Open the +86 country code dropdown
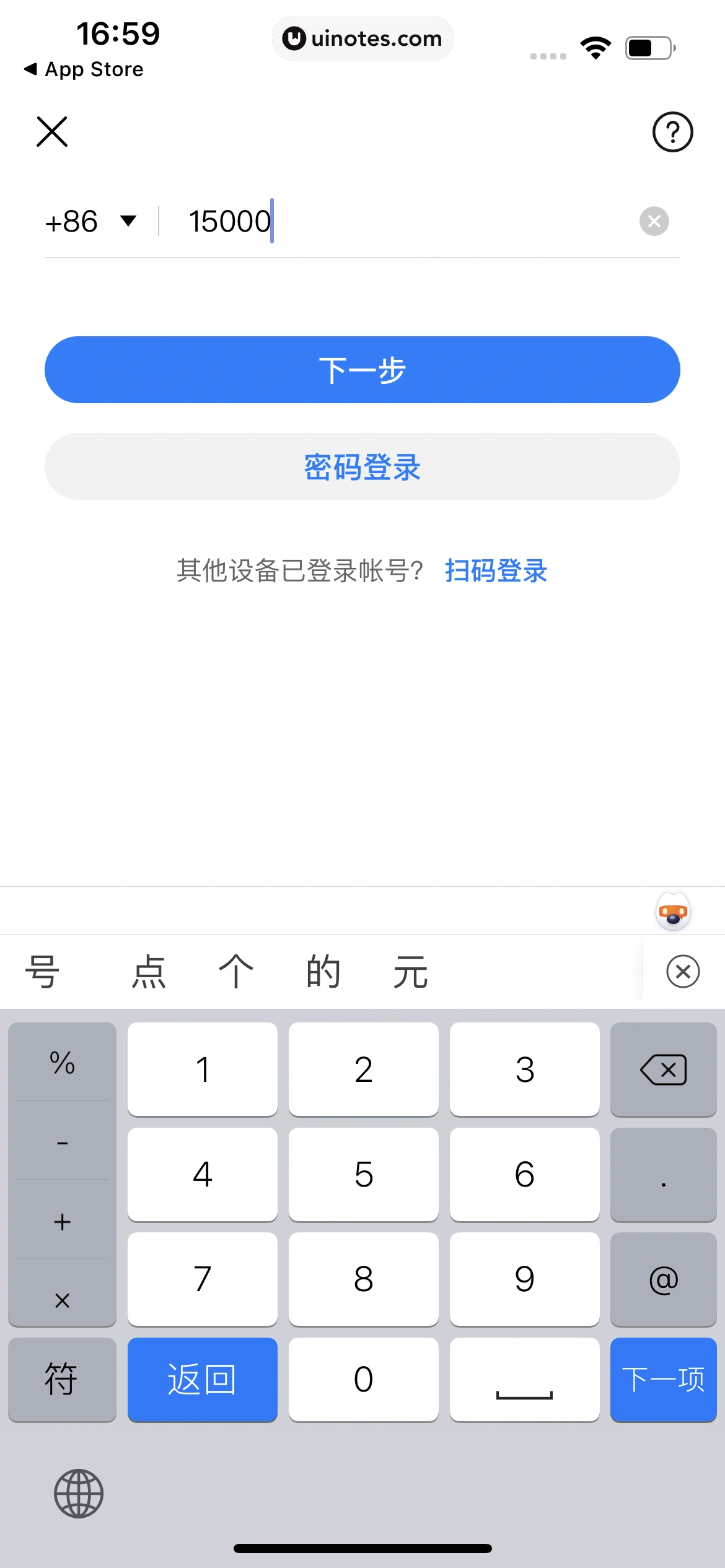Screen dimensions: 725x1568 pyautogui.click(x=90, y=221)
